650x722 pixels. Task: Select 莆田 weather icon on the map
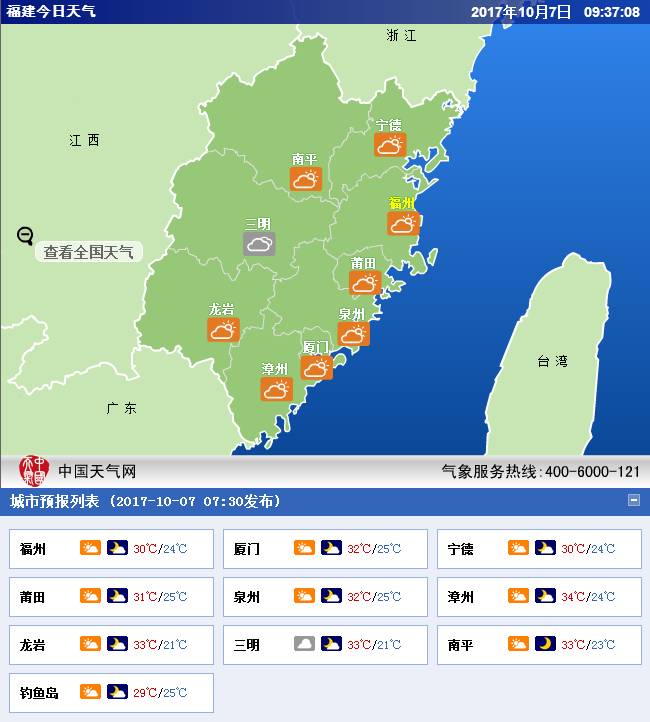(364, 283)
